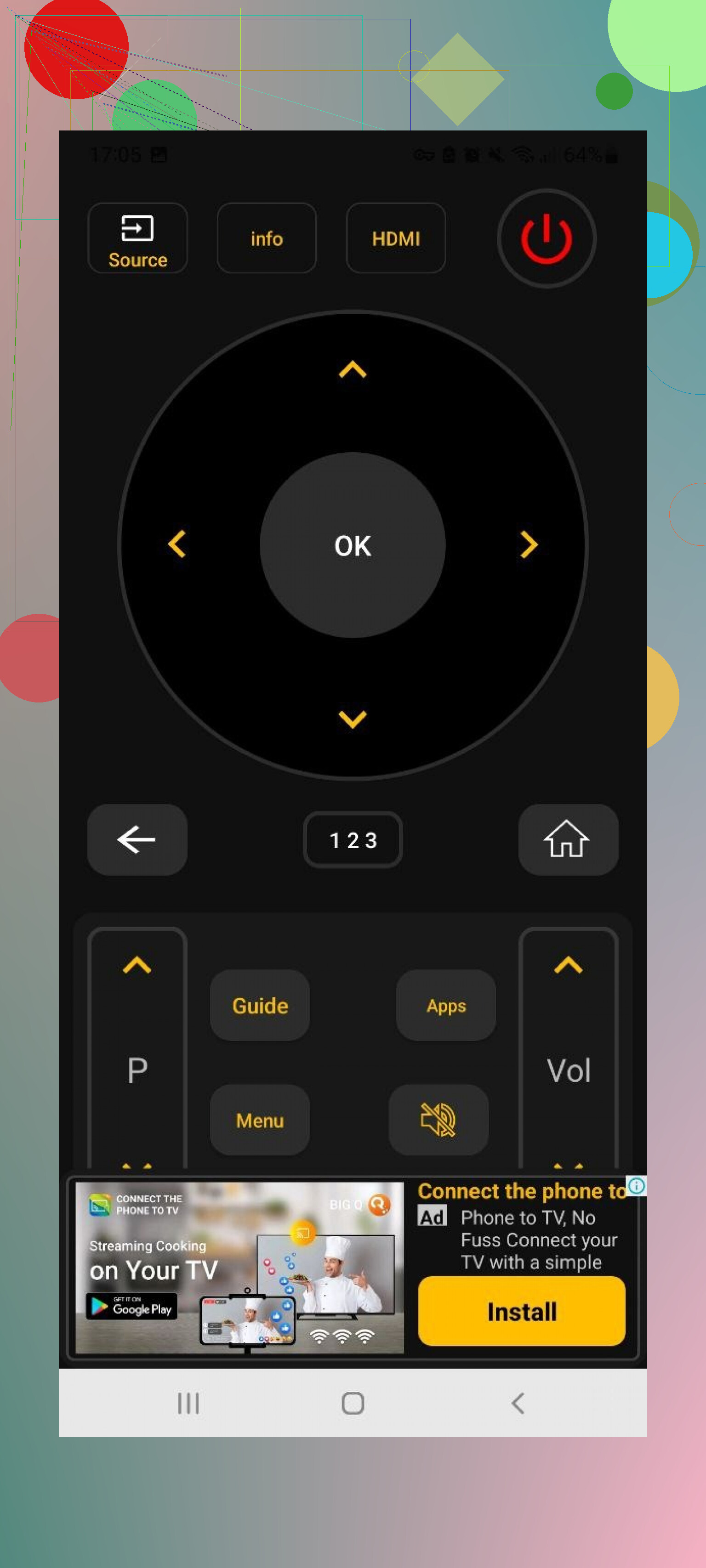Mute the TV sound
This screenshot has height=1568, width=706.
tap(438, 1120)
